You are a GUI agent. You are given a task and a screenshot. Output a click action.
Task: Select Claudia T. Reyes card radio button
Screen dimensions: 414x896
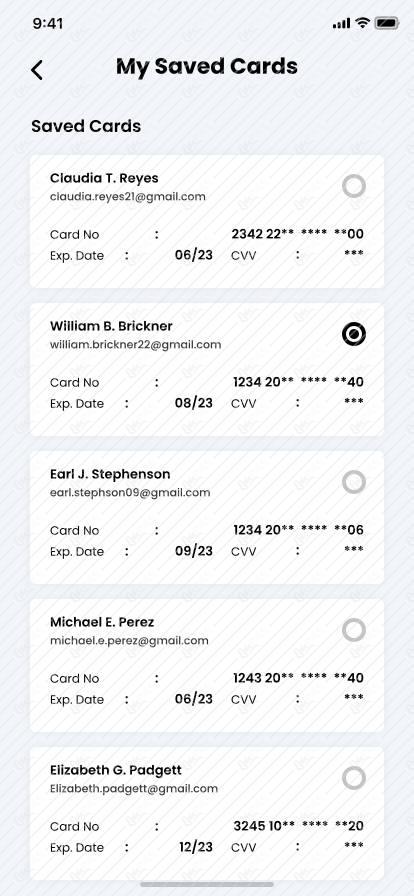(354, 186)
